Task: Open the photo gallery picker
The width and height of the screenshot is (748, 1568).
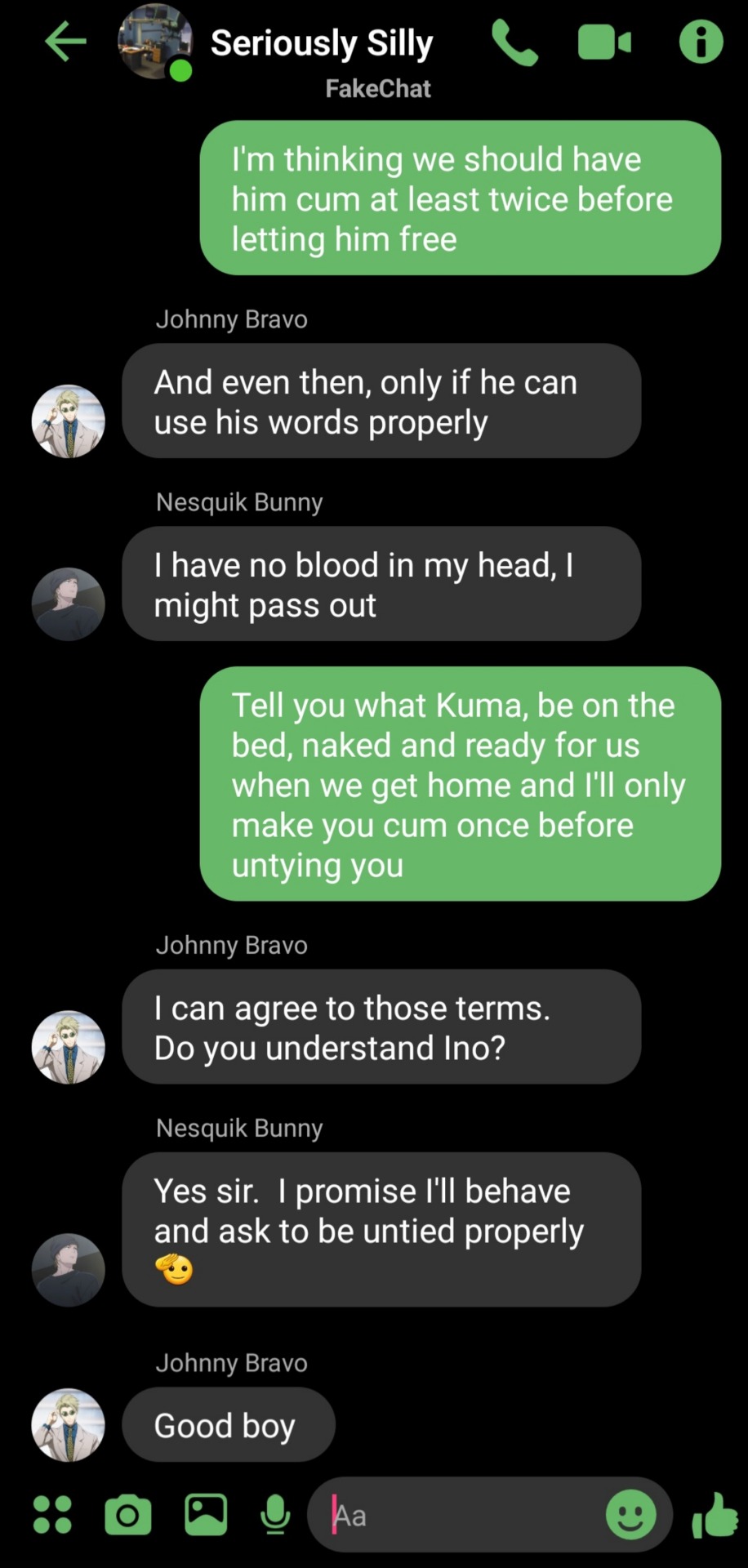Action: click(206, 1515)
